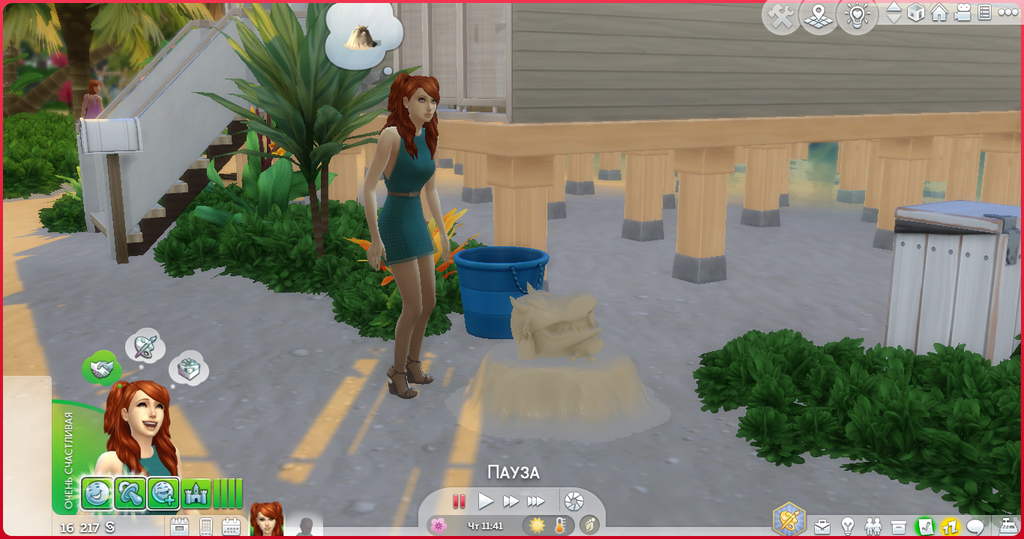This screenshot has width=1024, height=539.
Task: Open the inventory box panel
Action: (x=898, y=526)
